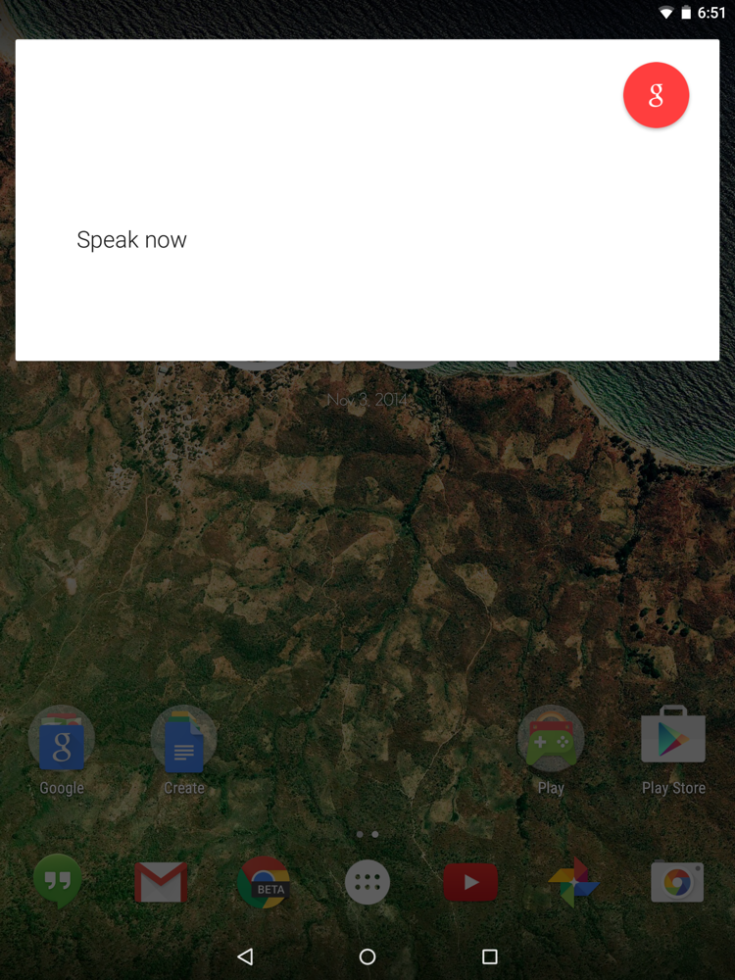Open the Hangouts app
Screen dimensions: 735x980
tap(58, 882)
